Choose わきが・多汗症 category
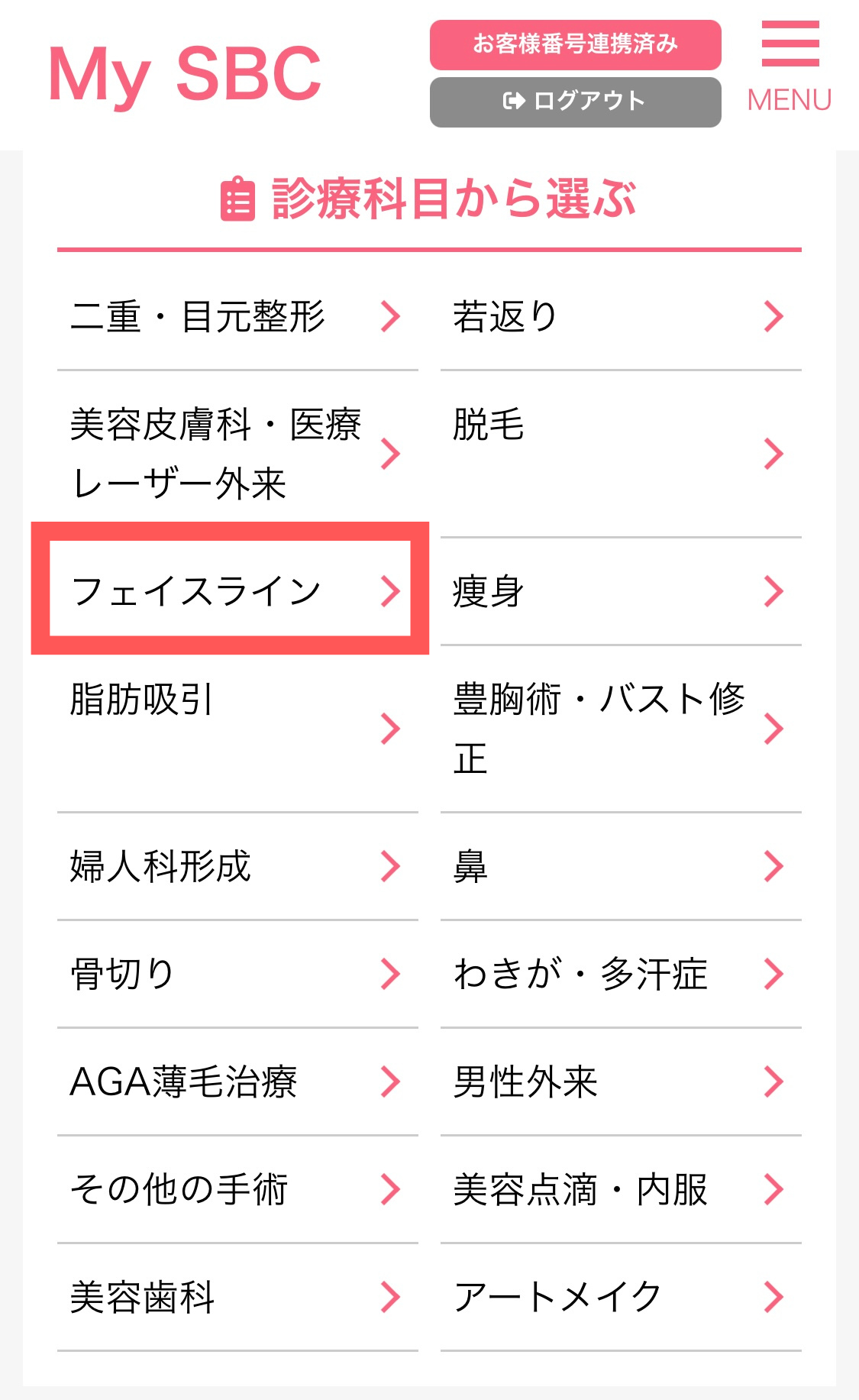The height and width of the screenshot is (1400, 859). pos(620,975)
